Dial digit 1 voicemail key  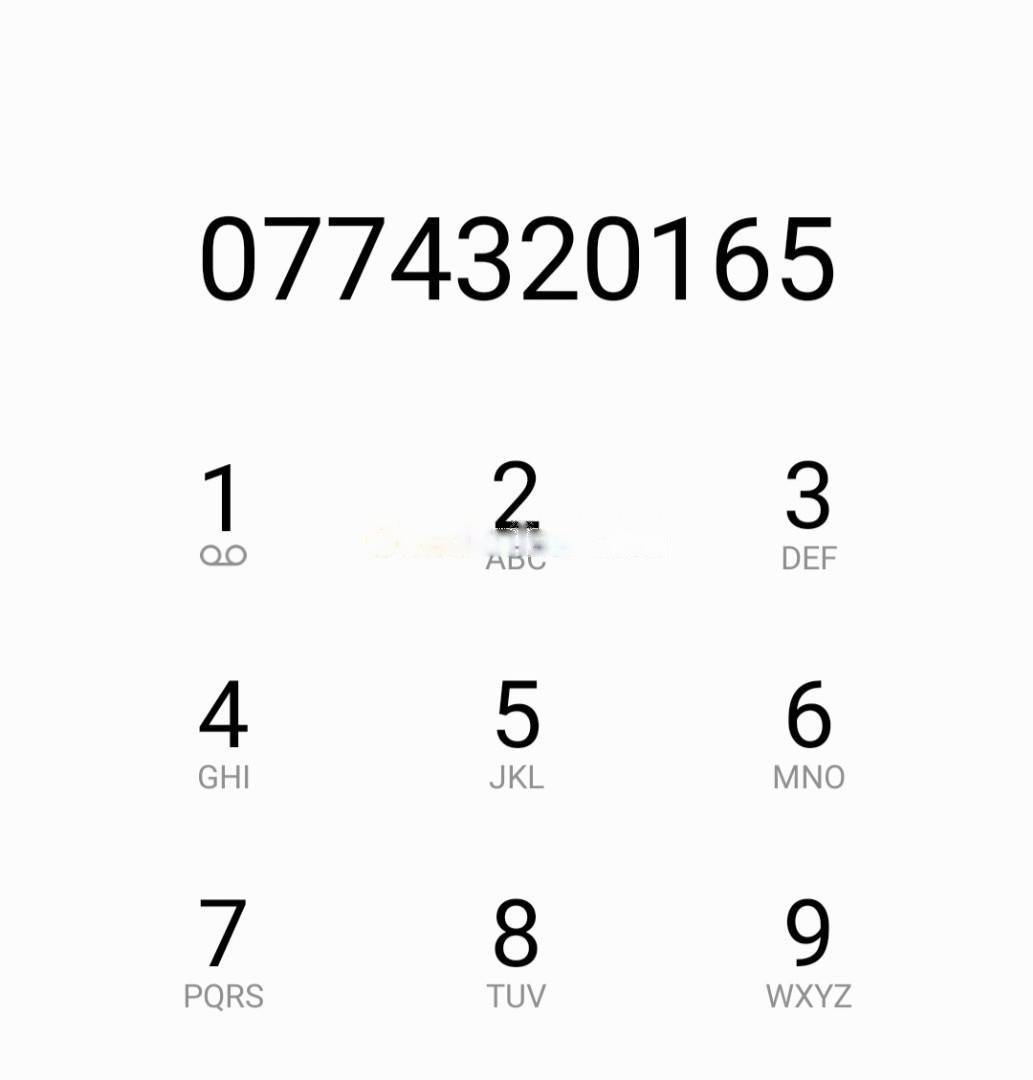point(223,513)
